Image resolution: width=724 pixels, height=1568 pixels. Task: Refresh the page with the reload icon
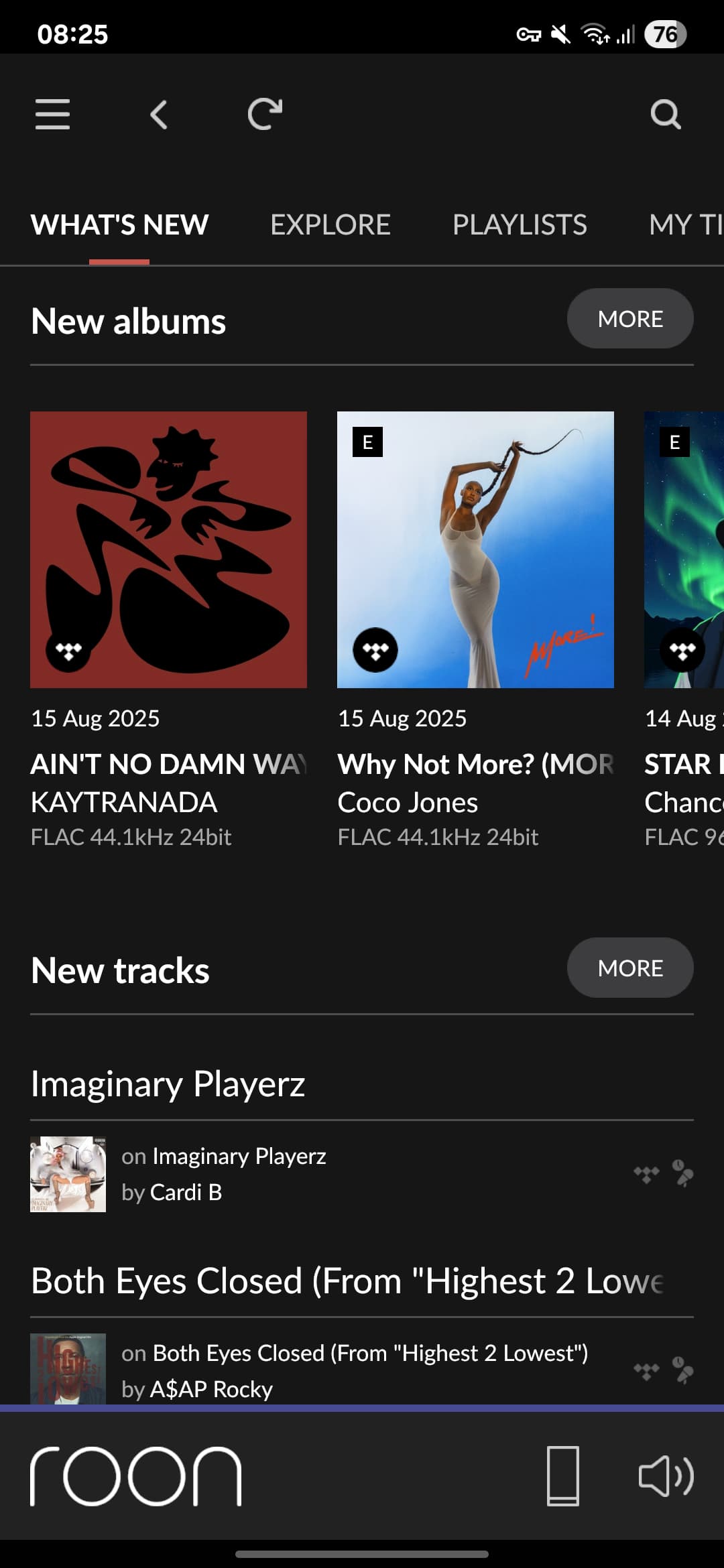(265, 114)
